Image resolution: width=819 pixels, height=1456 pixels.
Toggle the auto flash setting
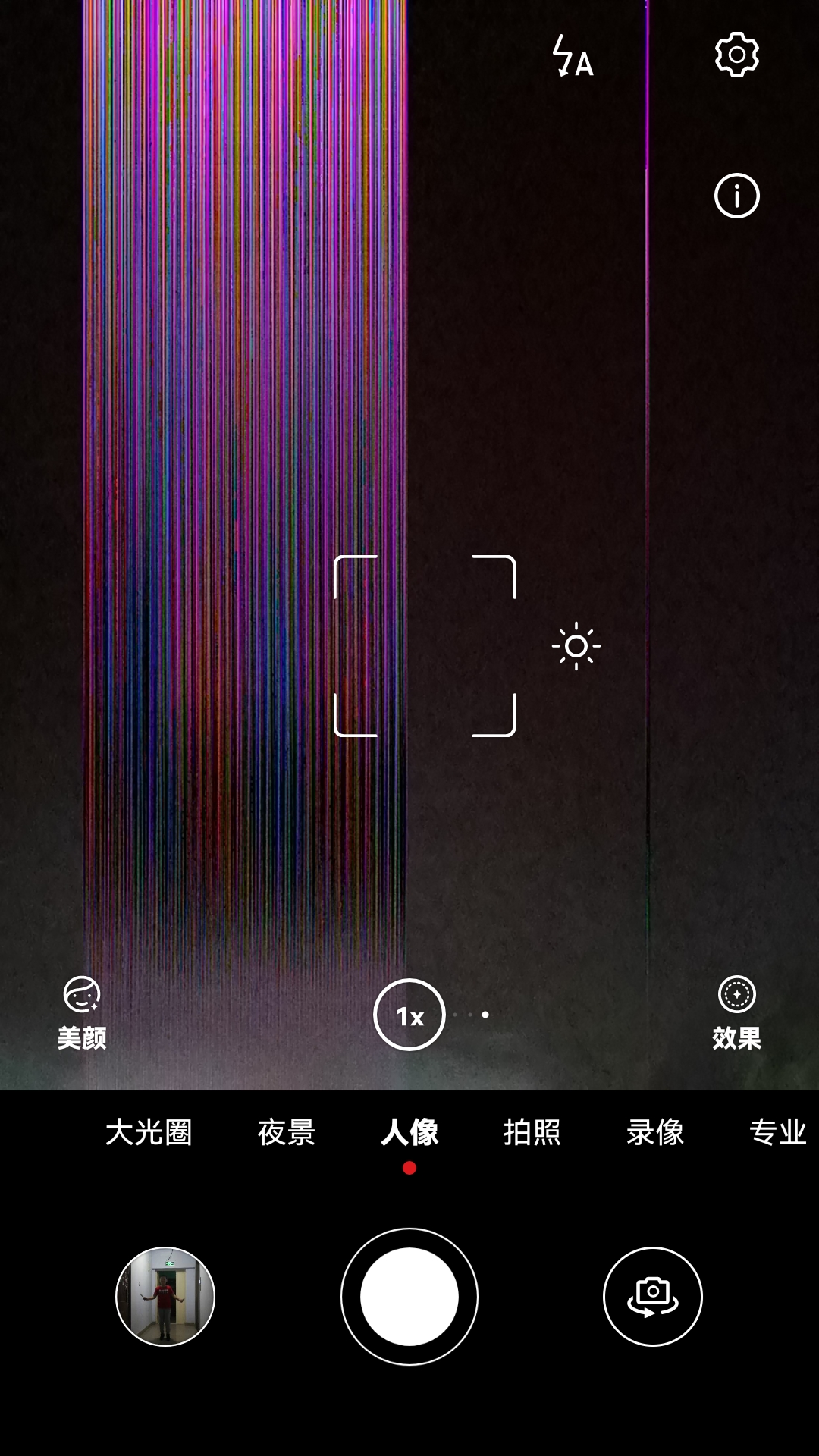573,57
